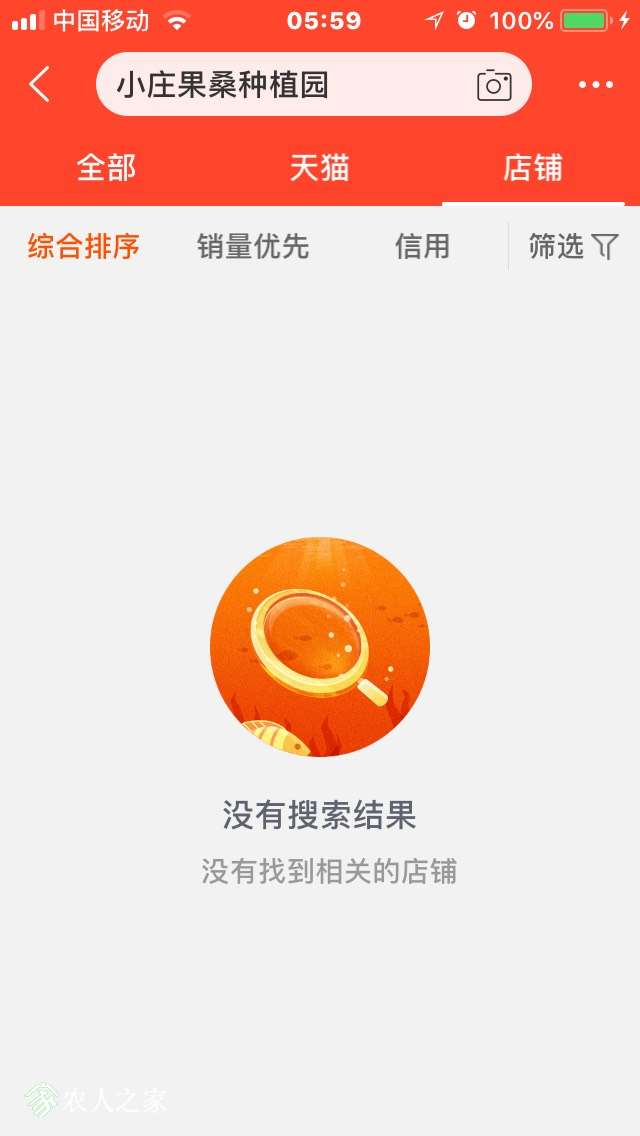
Task: Sort by 综合排序
Action: point(83,246)
